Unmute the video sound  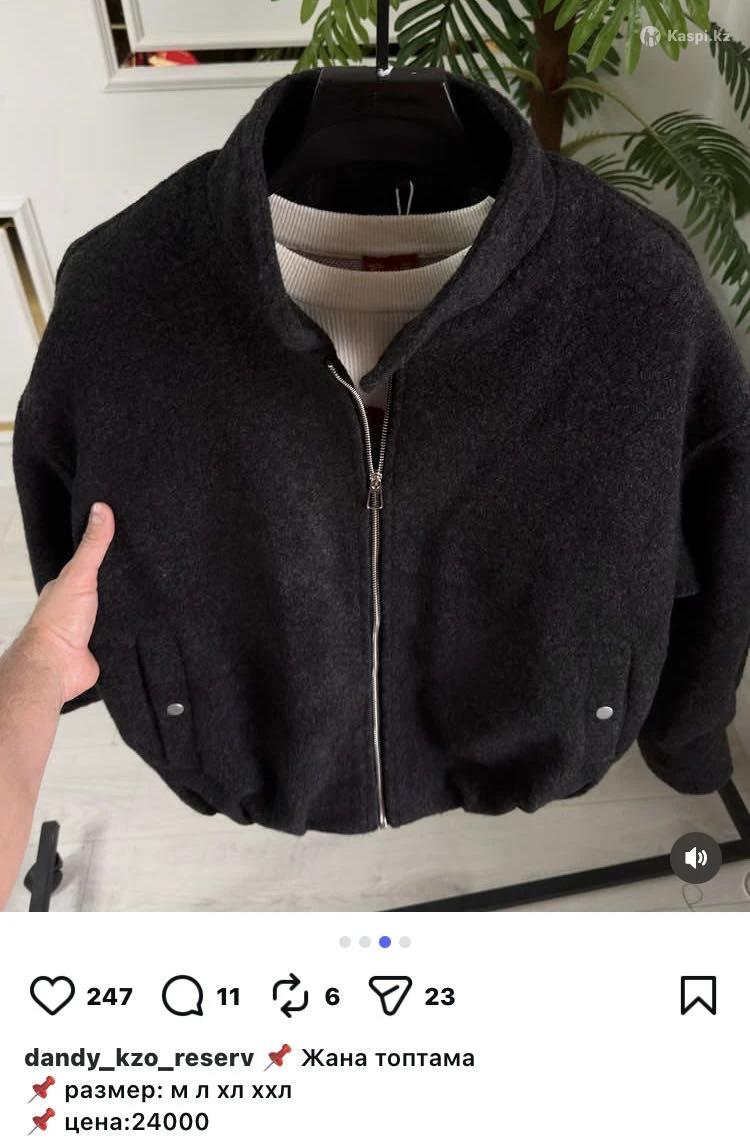point(696,857)
